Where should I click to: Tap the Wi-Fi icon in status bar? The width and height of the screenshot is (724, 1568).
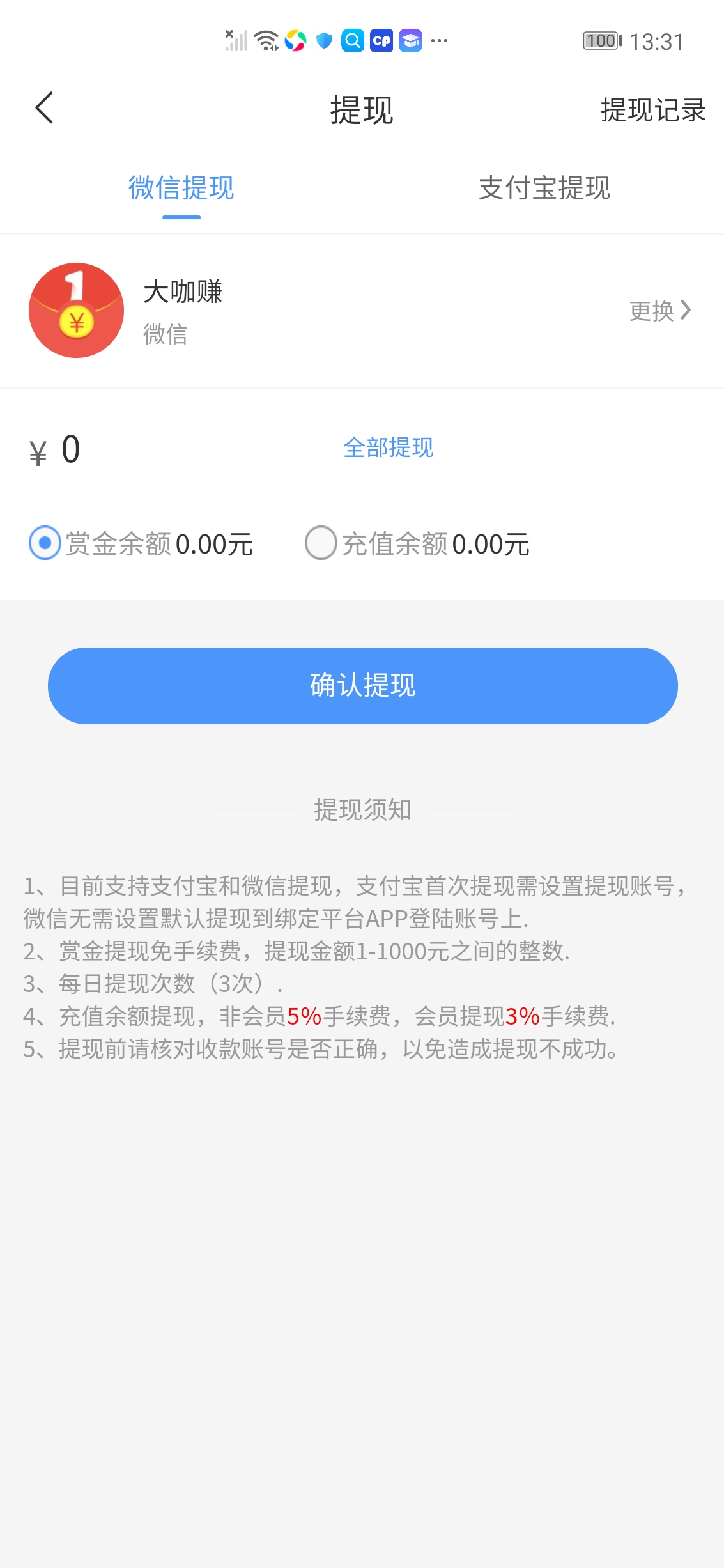click(266, 40)
